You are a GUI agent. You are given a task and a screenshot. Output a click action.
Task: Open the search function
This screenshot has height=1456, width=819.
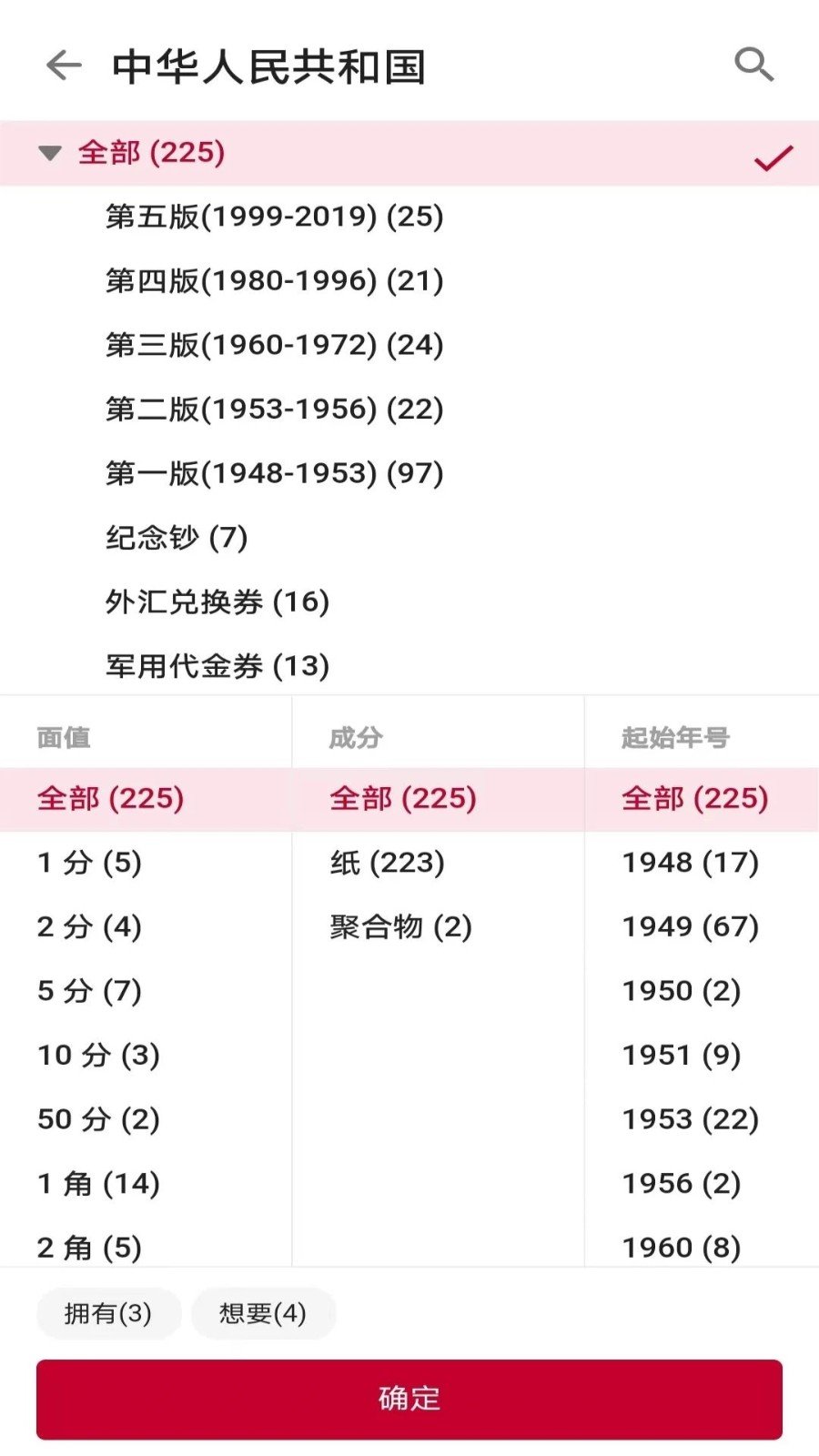753,65
